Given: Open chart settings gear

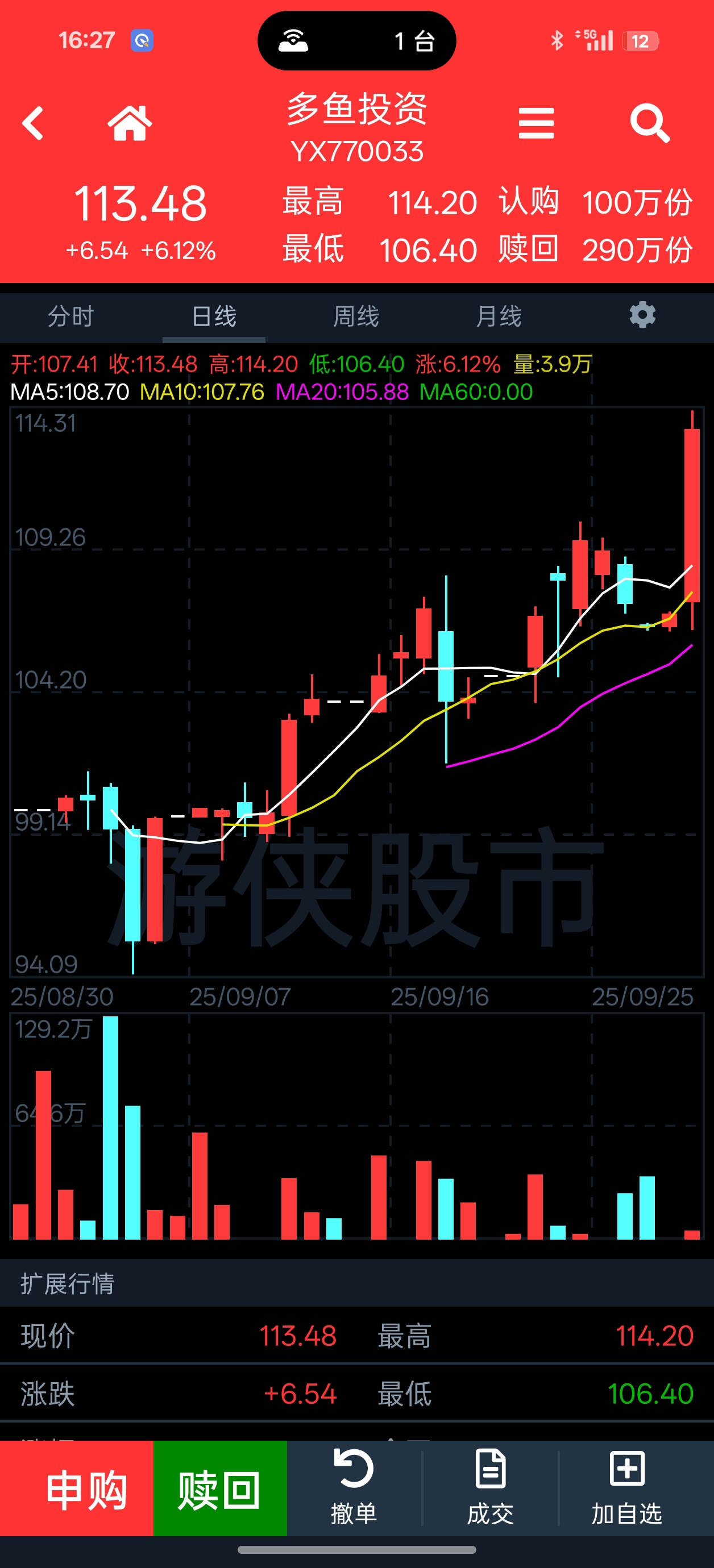Looking at the screenshot, I should click(x=642, y=315).
